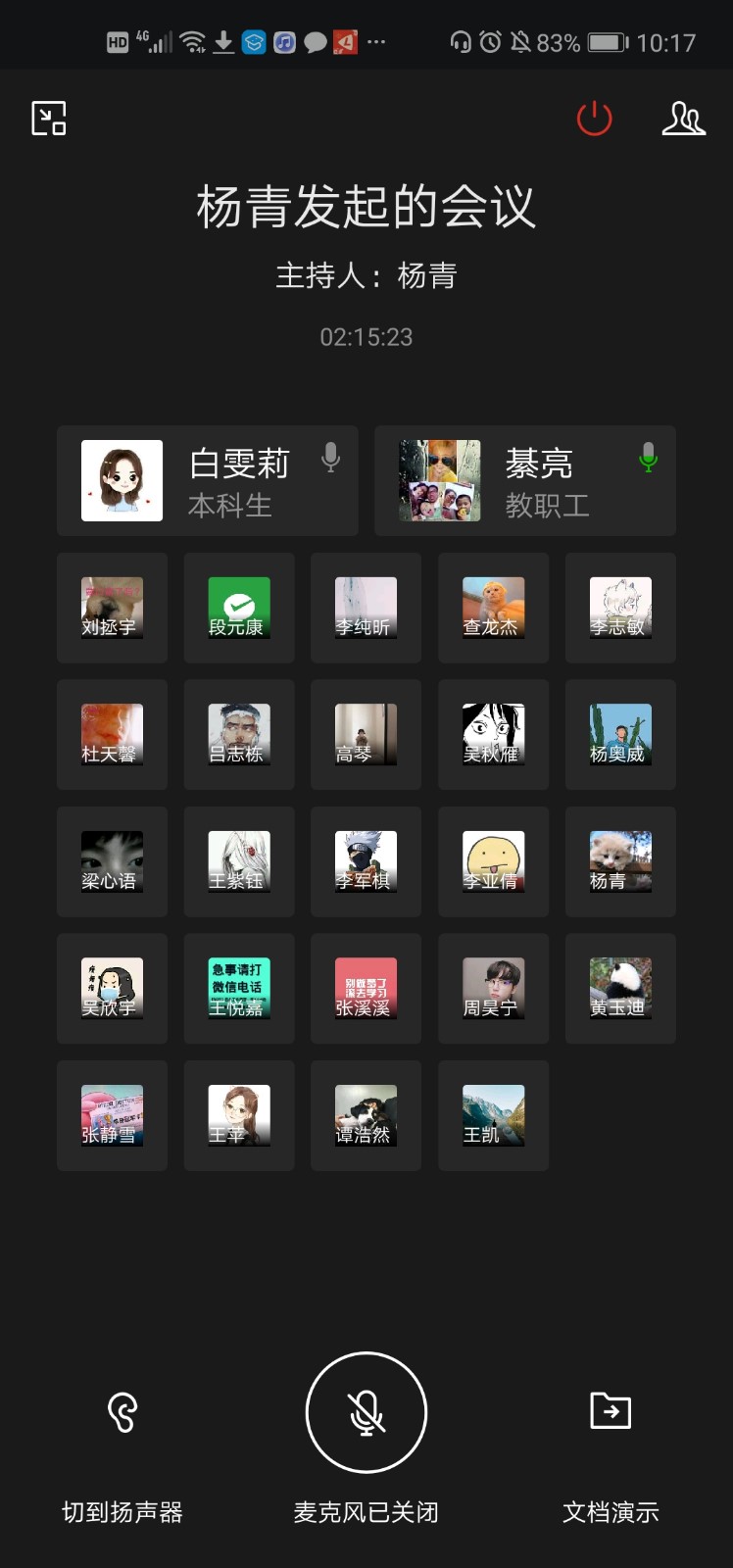The height and width of the screenshot is (1568, 733).
Task: Open participant 綦亮's card
Action: (524, 480)
